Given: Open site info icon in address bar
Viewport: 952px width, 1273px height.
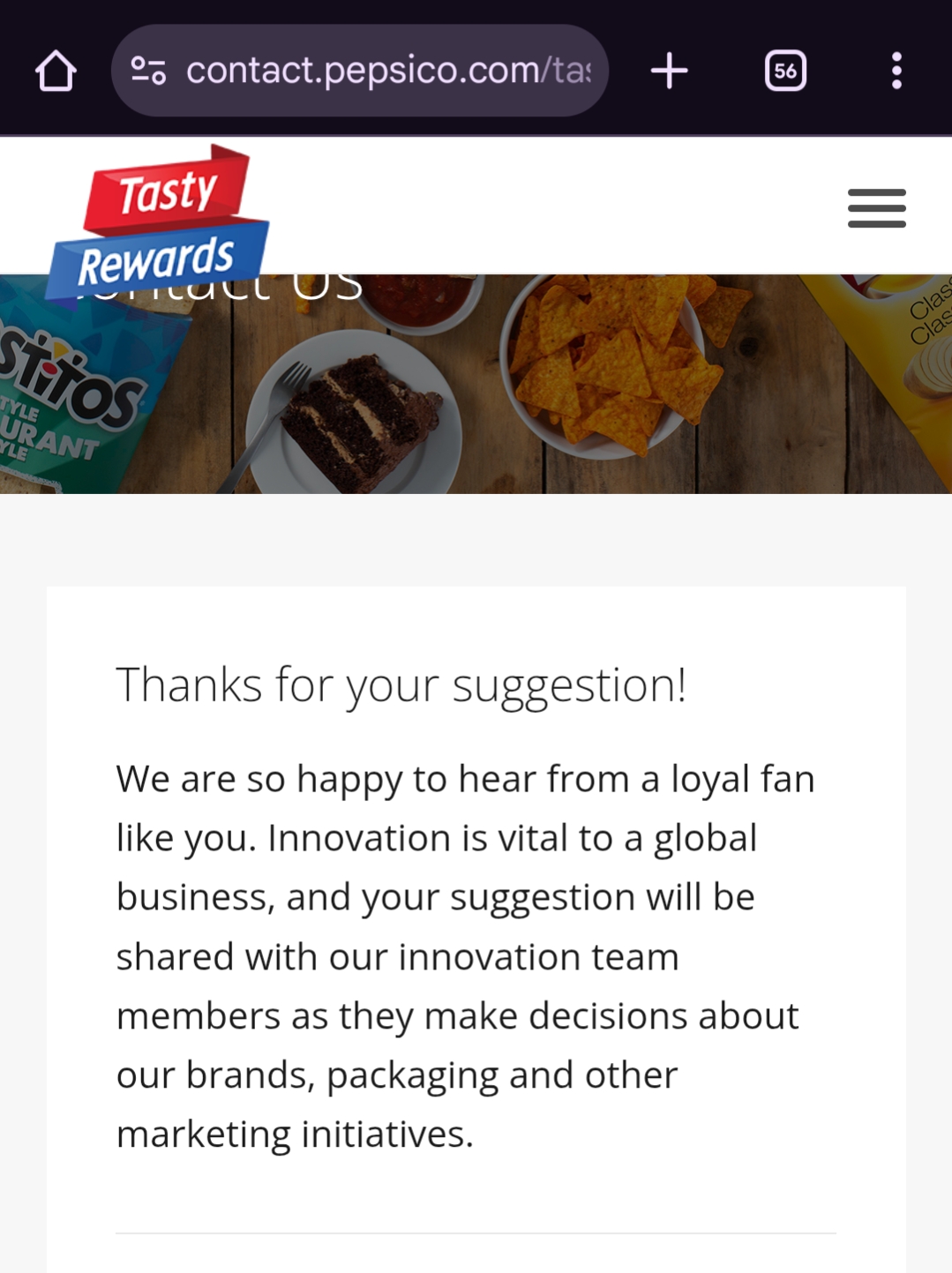Looking at the screenshot, I should click(x=148, y=71).
